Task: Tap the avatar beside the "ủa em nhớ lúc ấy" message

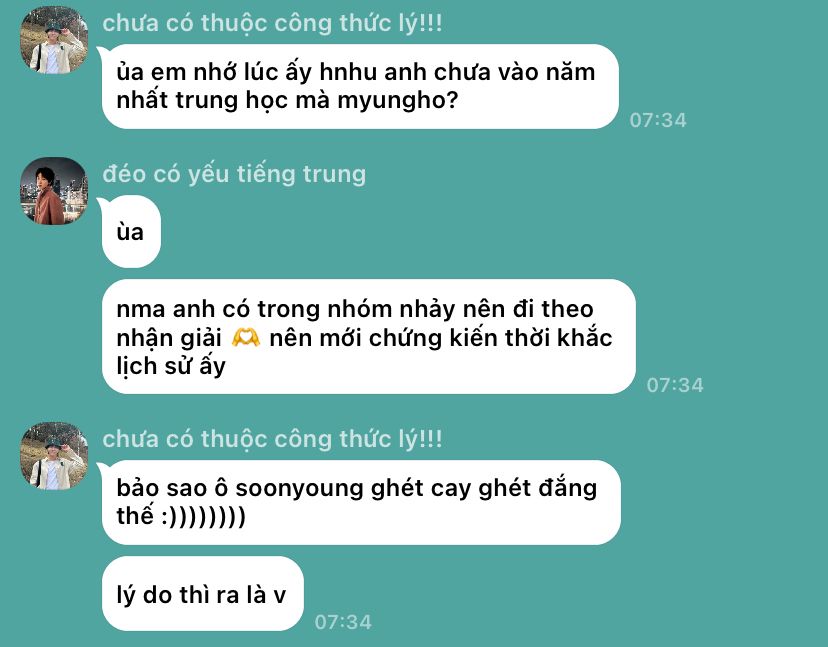Action: [54, 40]
